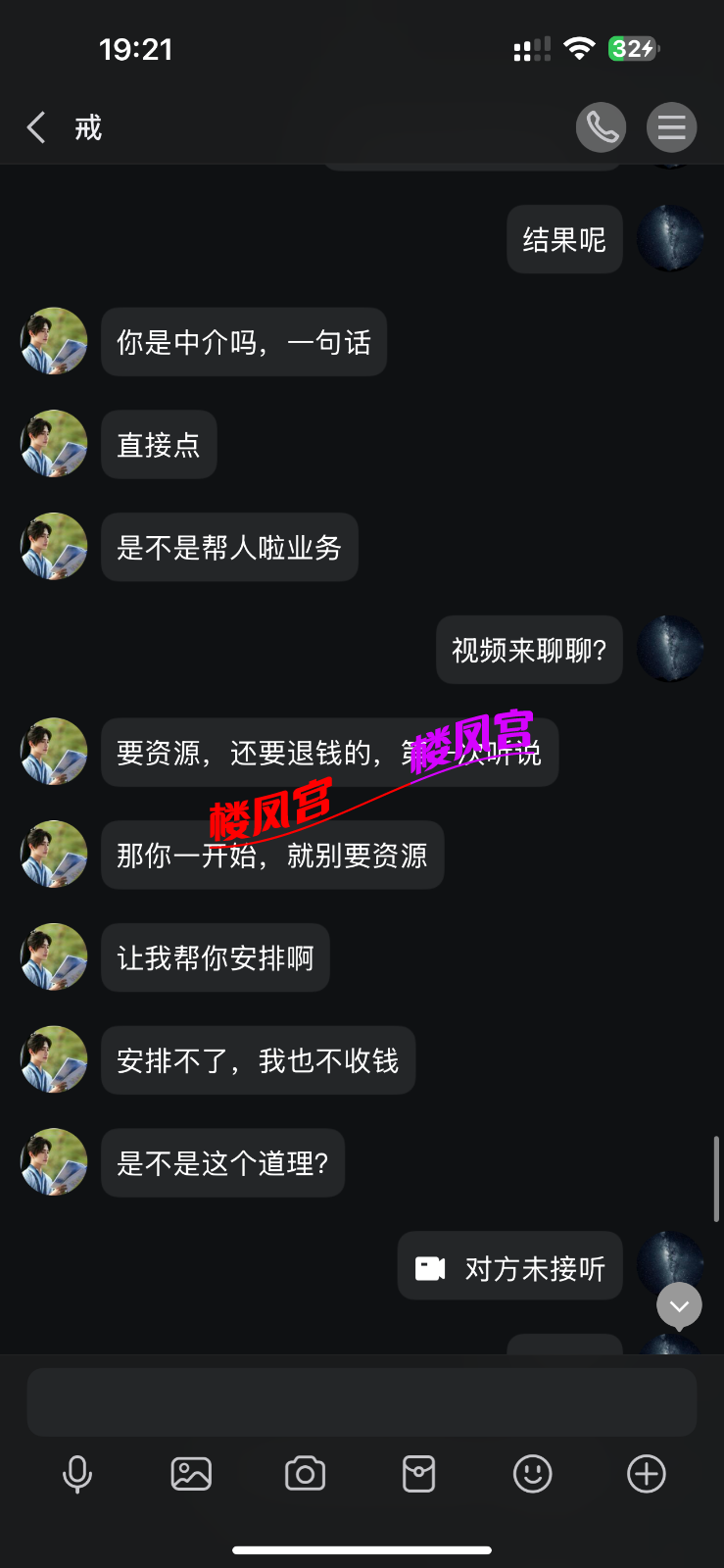Open contact avatar beside 你是中介吗 message
The width and height of the screenshot is (724, 1568).
[54, 341]
